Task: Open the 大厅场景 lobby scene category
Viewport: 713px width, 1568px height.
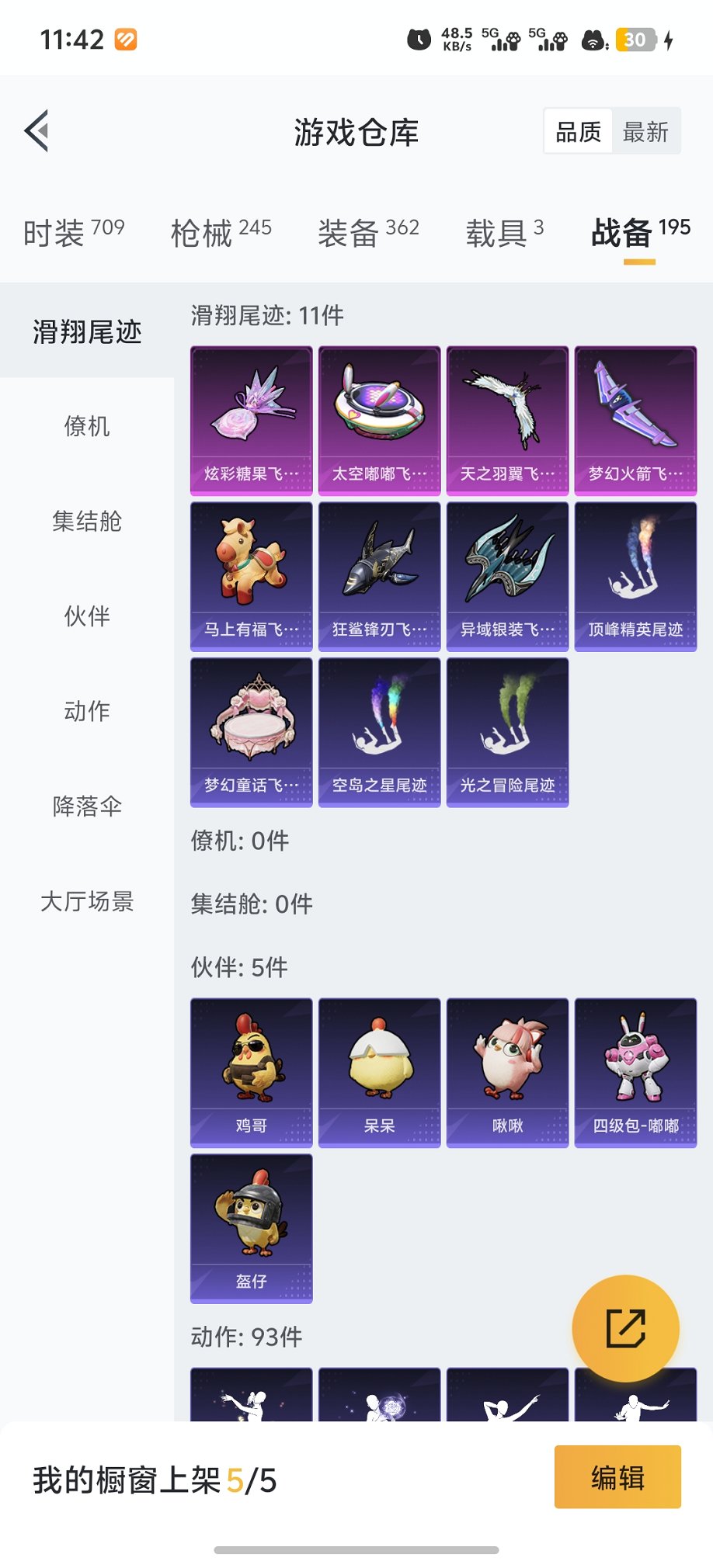Action: click(88, 901)
